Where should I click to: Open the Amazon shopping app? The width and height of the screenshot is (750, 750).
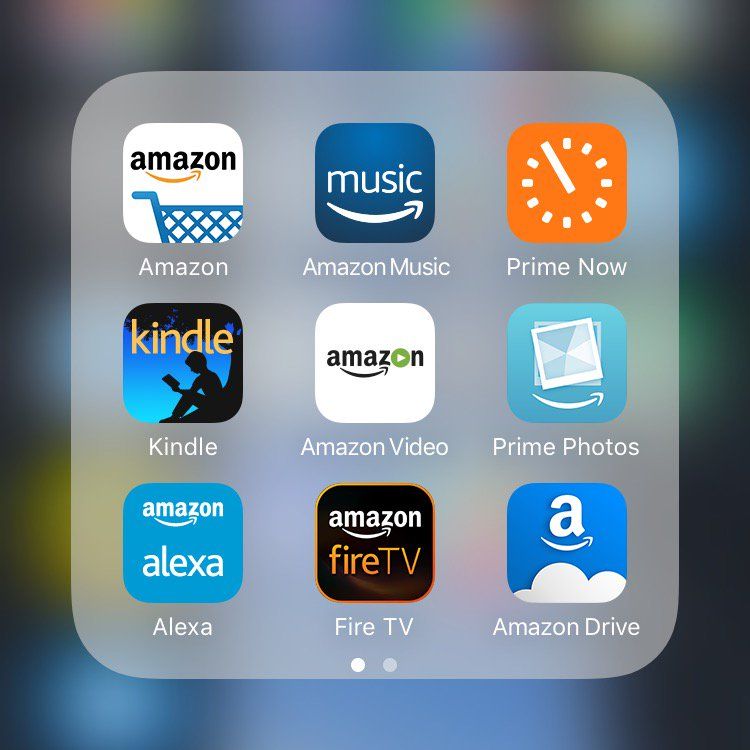(x=183, y=183)
